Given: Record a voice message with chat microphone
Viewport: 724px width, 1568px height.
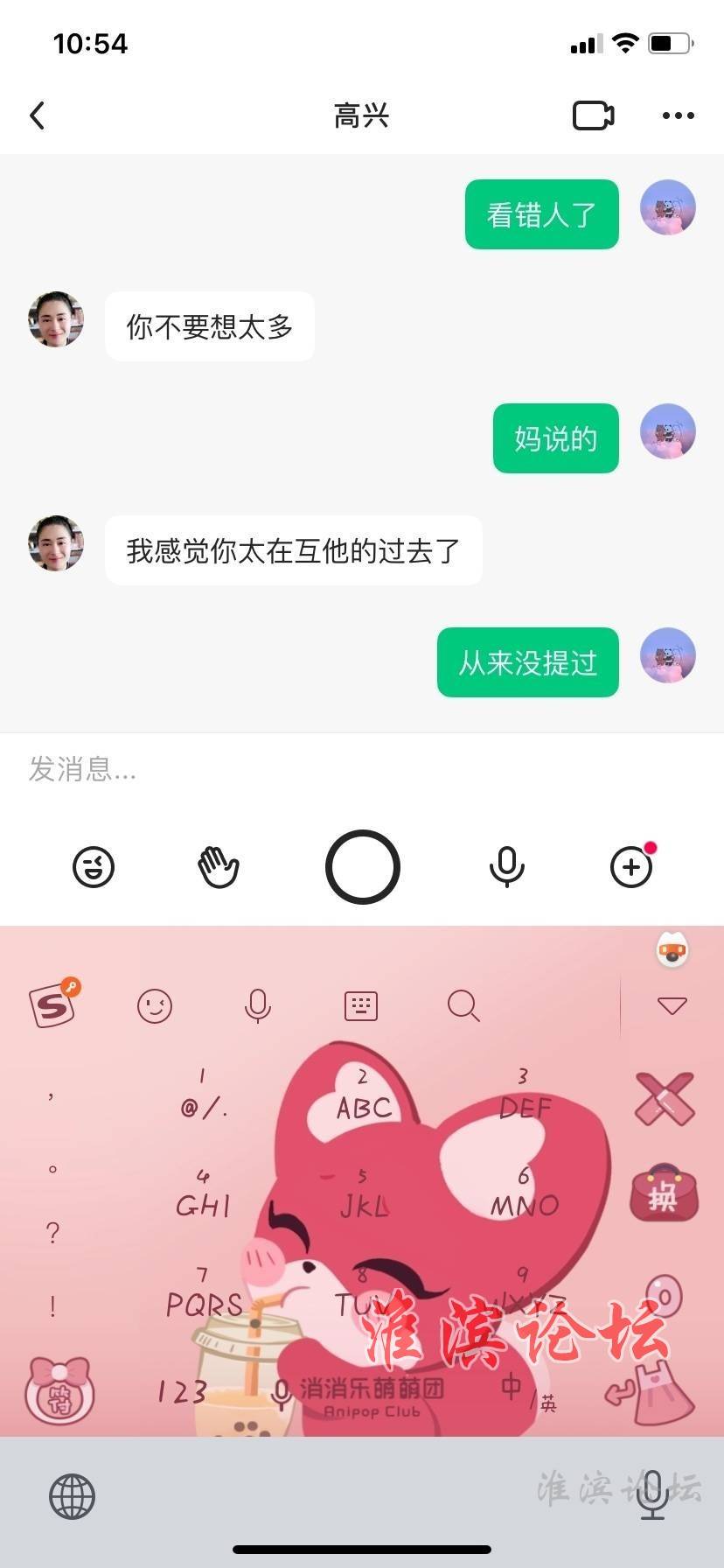Looking at the screenshot, I should point(506,867).
